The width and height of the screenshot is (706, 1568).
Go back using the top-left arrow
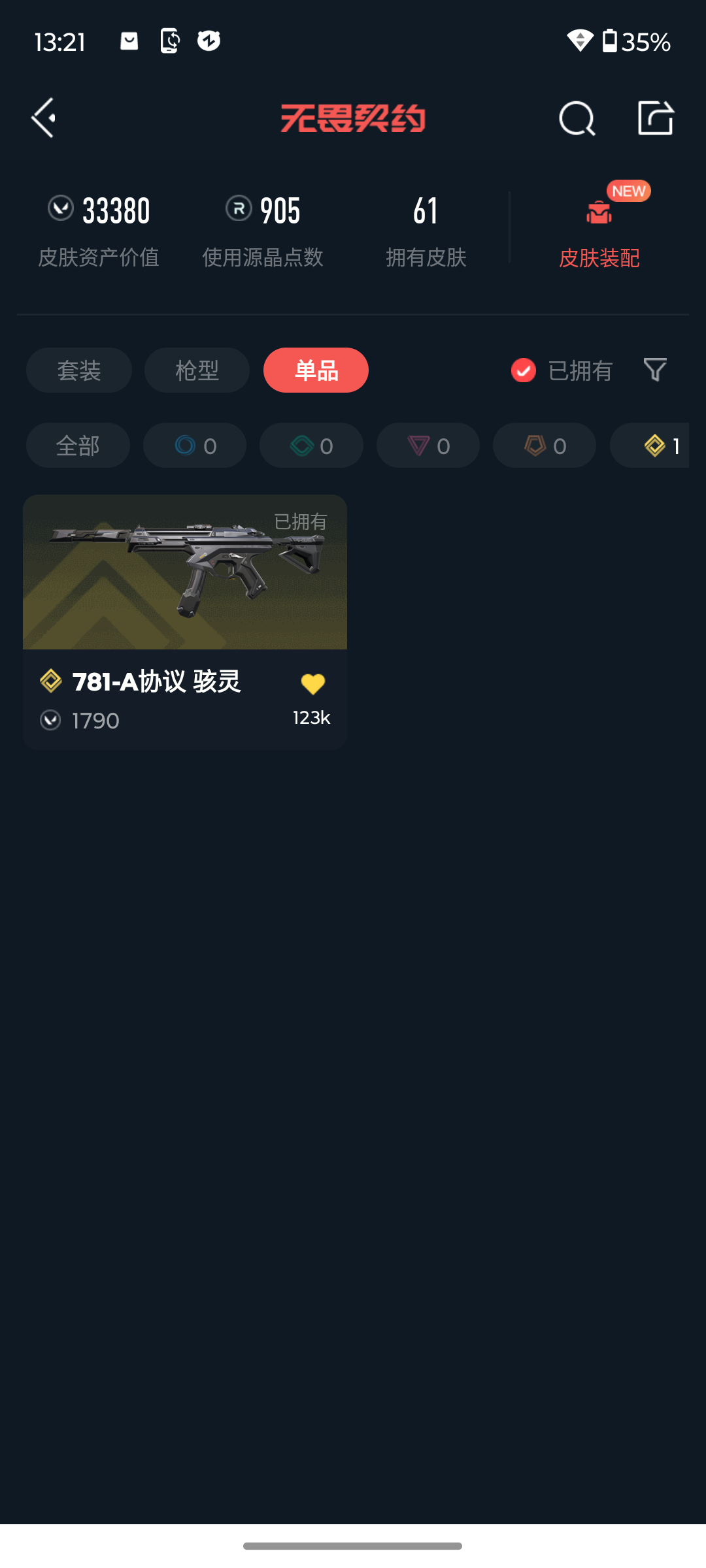44,118
